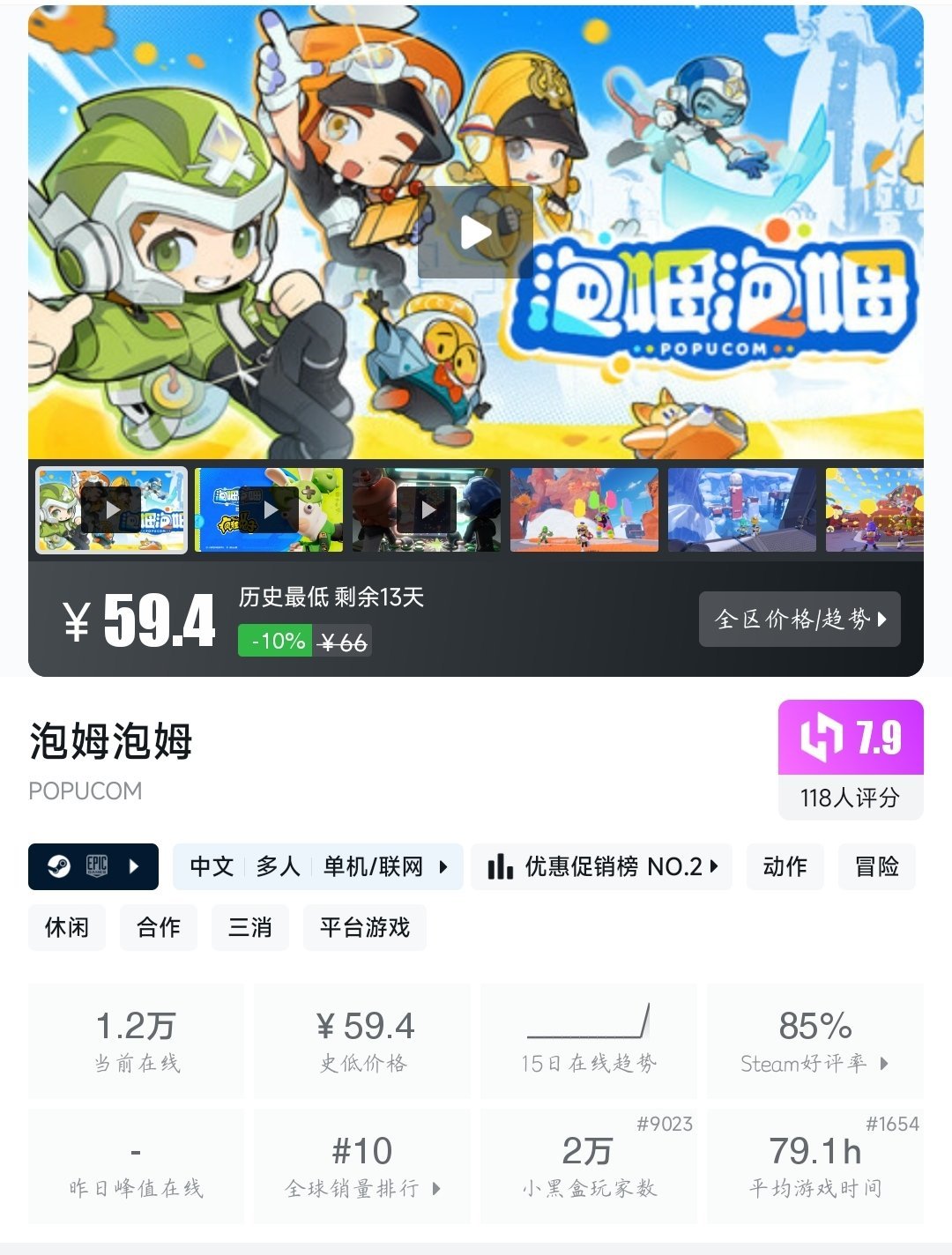
Task: Click the bar chart icon beside 优惠促销榜
Action: 500,866
